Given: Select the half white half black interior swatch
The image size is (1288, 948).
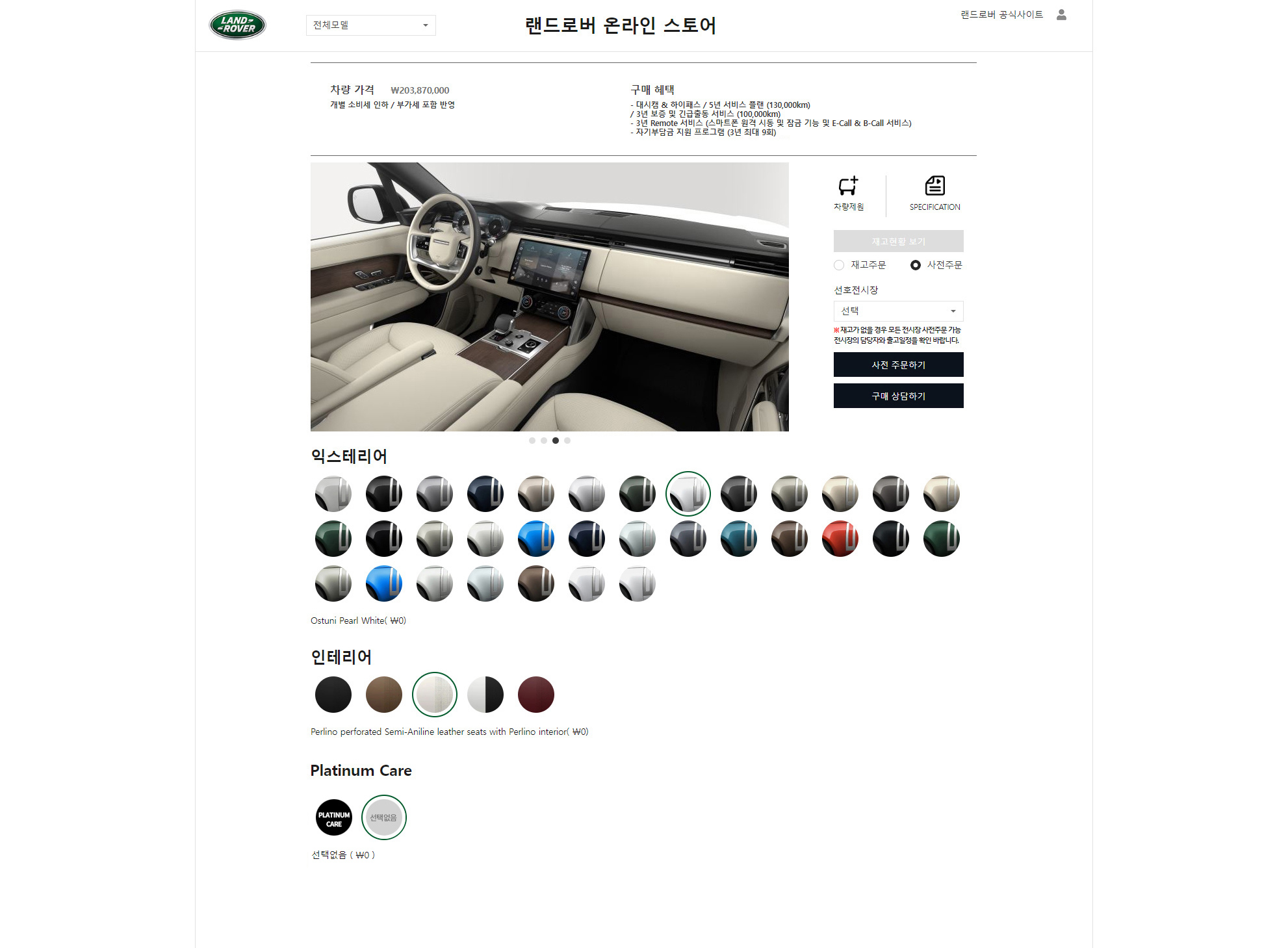Looking at the screenshot, I should [x=485, y=695].
